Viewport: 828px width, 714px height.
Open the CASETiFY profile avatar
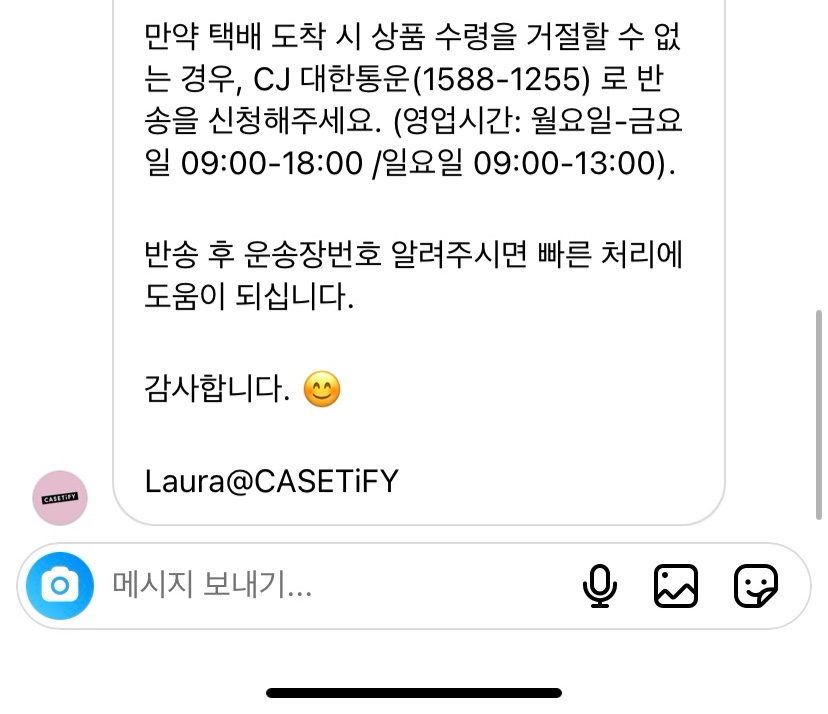[61, 497]
